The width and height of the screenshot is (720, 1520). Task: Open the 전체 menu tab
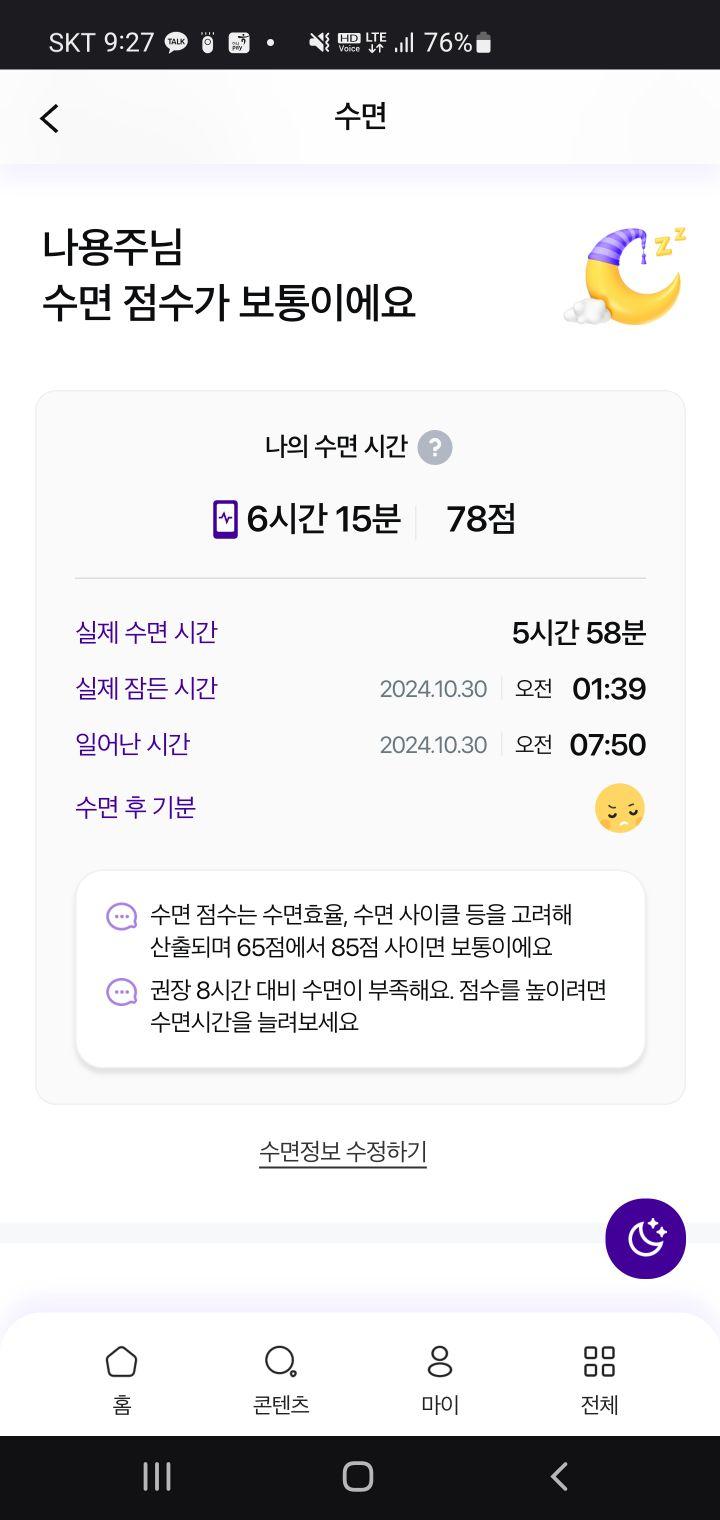599,1378
